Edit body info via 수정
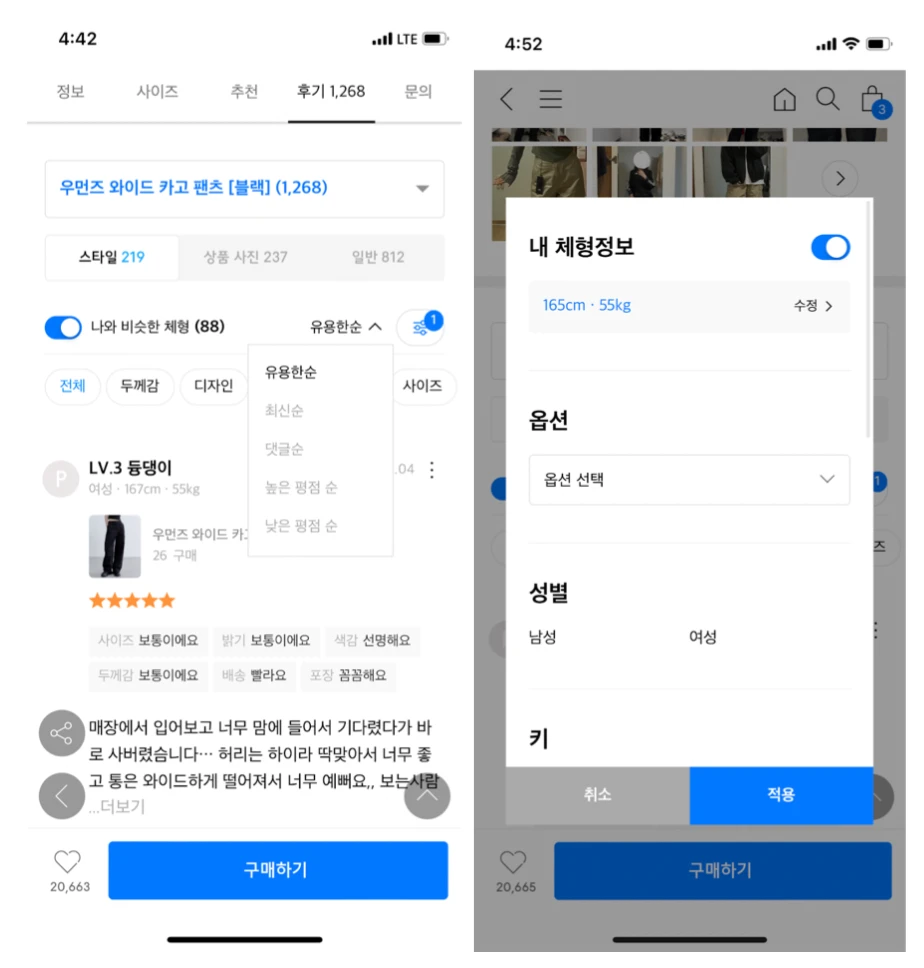This screenshot has width=924, height=968. pos(812,306)
